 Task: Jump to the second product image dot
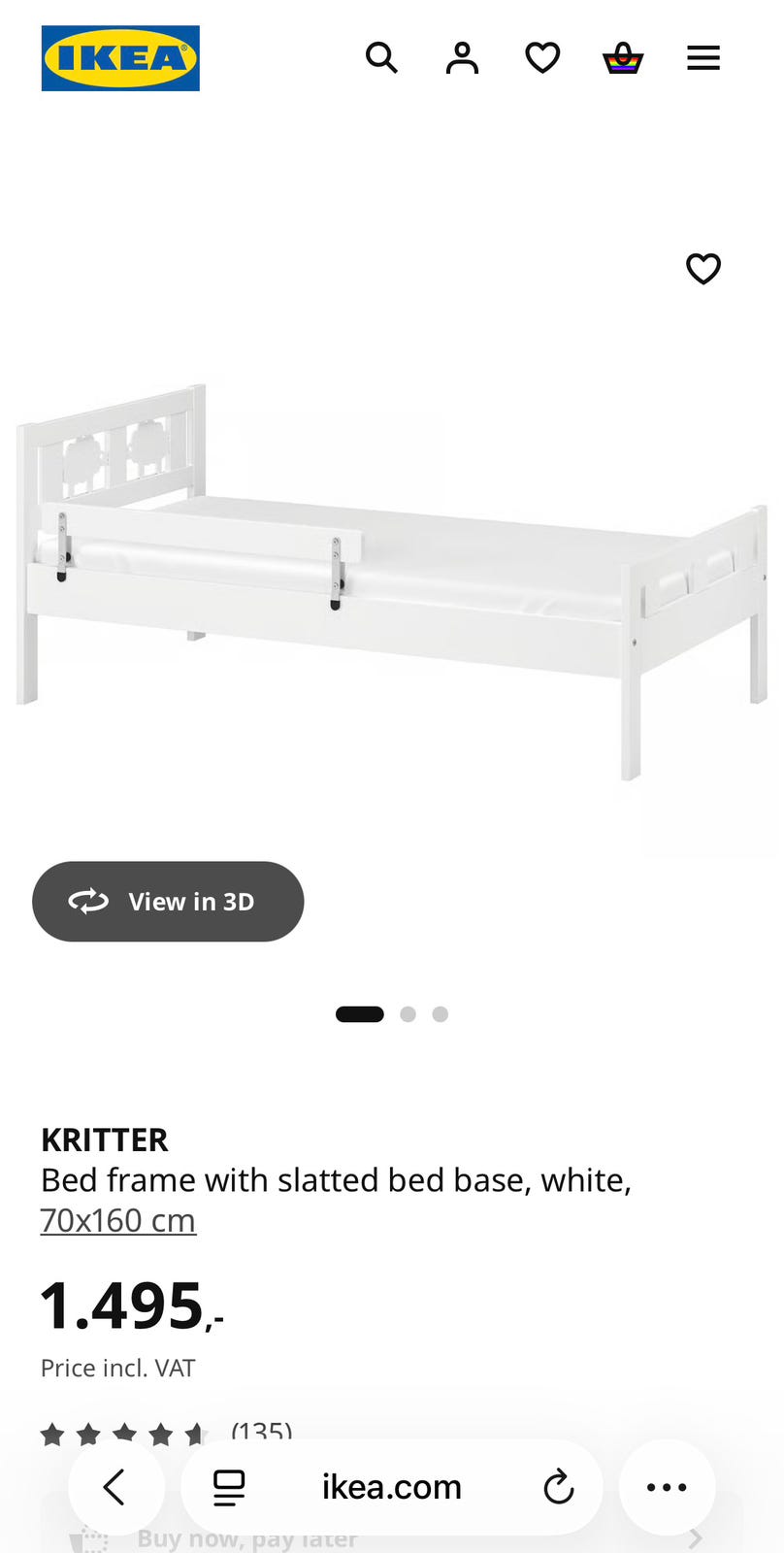tap(408, 1014)
